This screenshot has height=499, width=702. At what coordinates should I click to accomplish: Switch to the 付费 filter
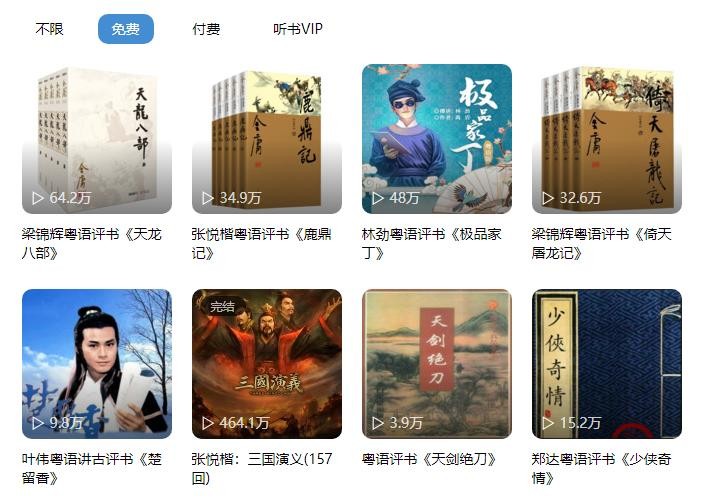pyautogui.click(x=206, y=29)
